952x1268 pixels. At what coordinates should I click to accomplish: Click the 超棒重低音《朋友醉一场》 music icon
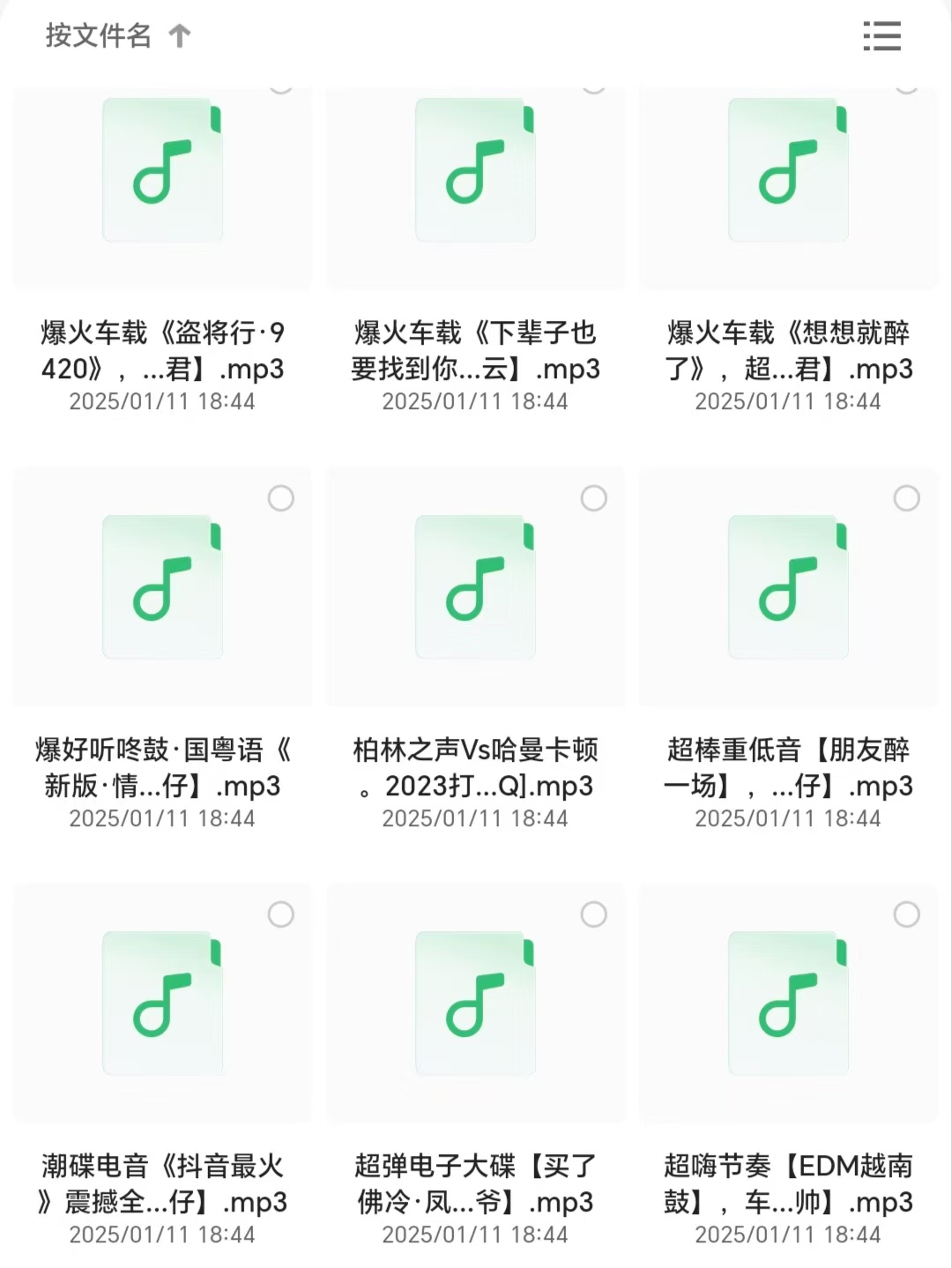click(x=789, y=589)
